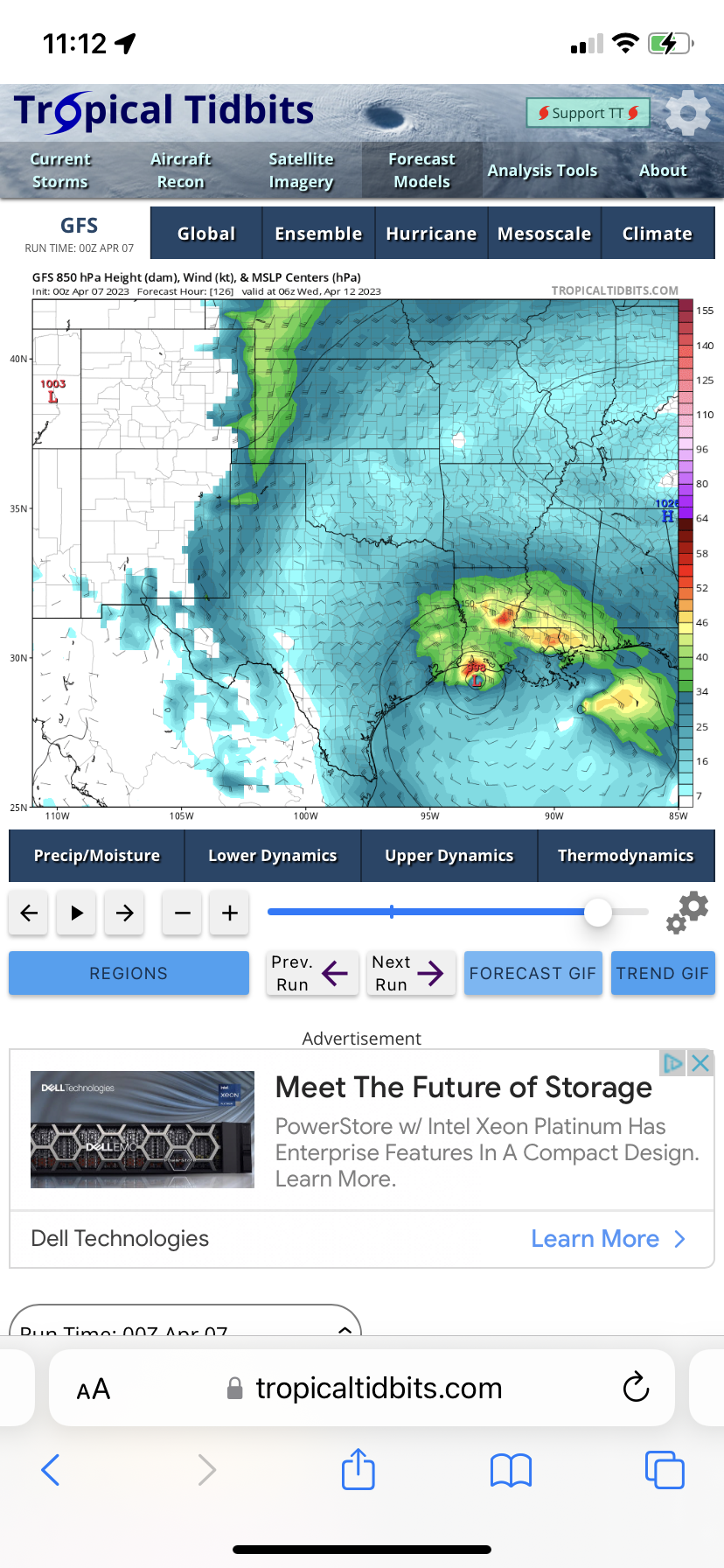
Task: Step to the previous forecast hour
Action: (29, 913)
